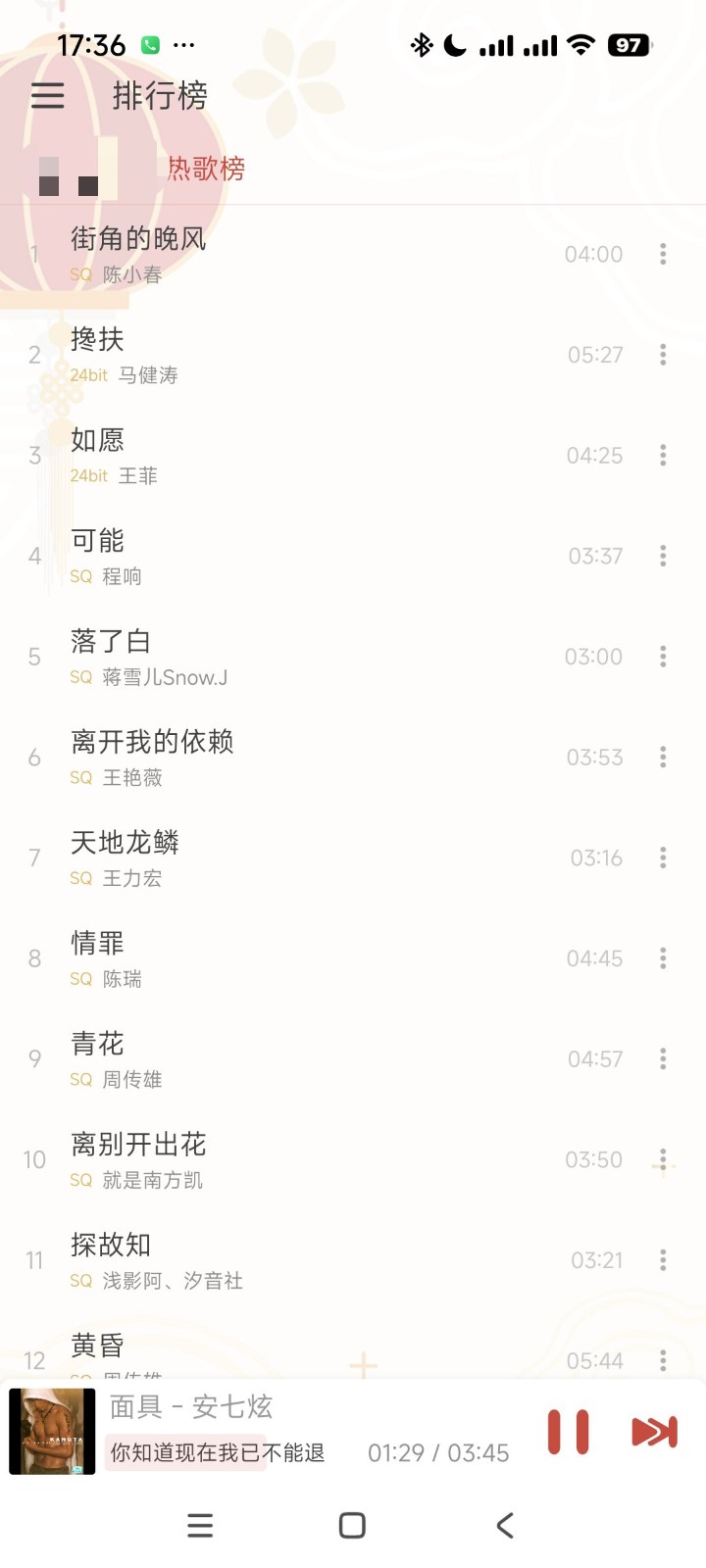Open options menu for 离别开出花
Image resolution: width=706 pixels, height=1568 pixels.
[x=664, y=1159]
